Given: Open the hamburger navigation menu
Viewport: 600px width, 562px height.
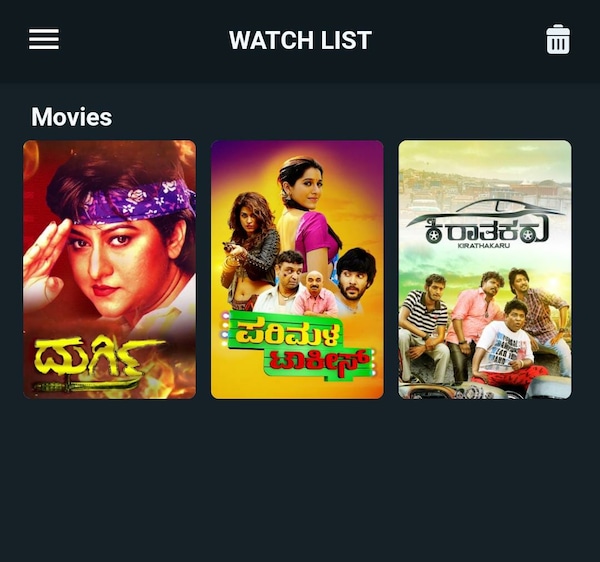Looking at the screenshot, I should [44, 40].
